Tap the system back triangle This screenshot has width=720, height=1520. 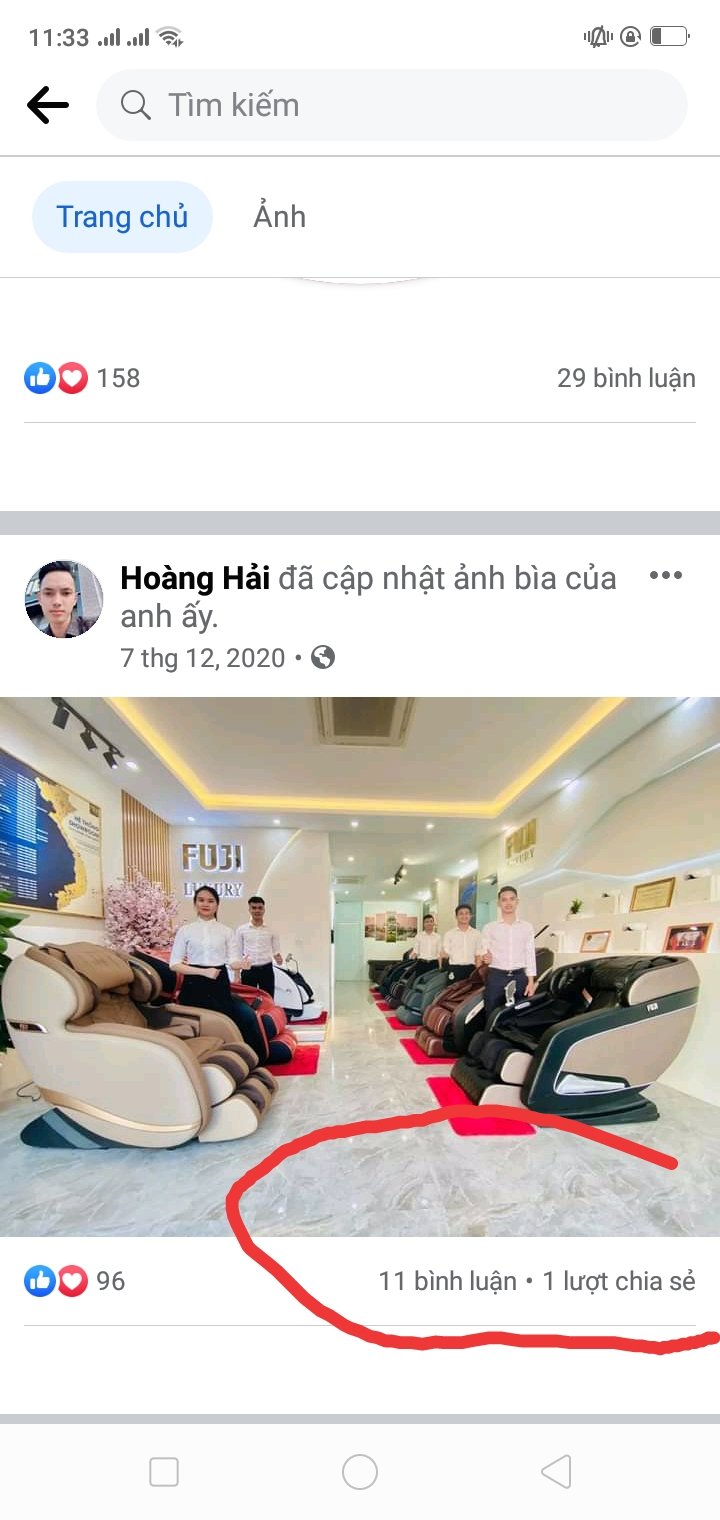(556, 1472)
